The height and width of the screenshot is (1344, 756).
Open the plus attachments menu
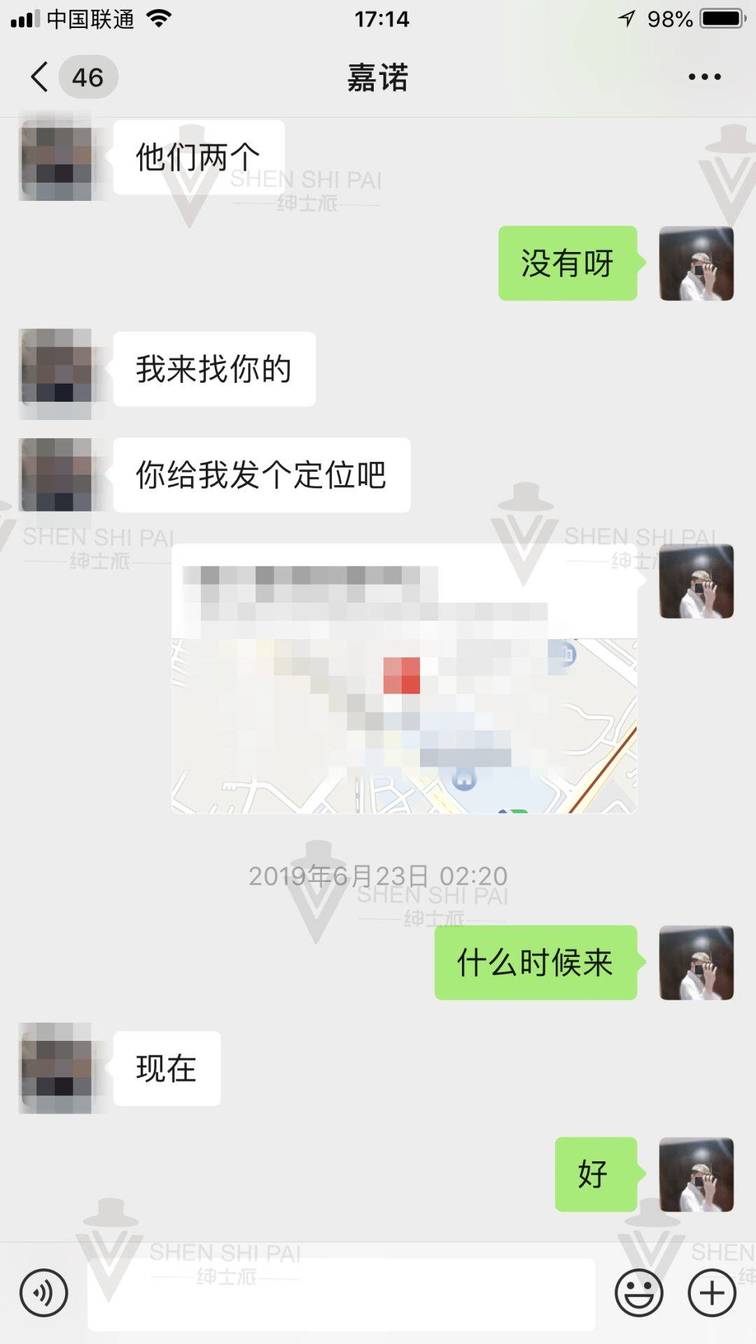click(712, 1293)
